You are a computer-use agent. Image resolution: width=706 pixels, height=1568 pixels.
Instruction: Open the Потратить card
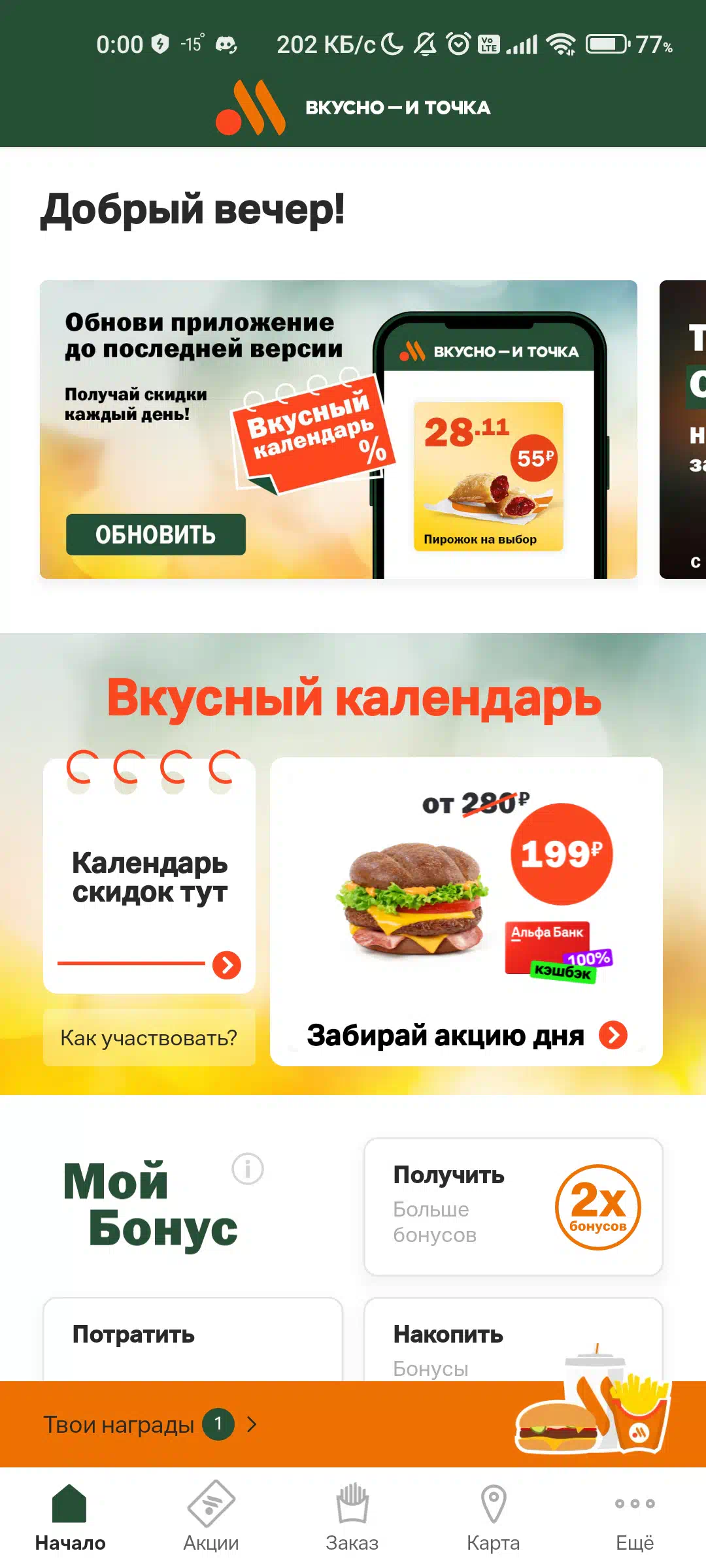[x=193, y=1339]
